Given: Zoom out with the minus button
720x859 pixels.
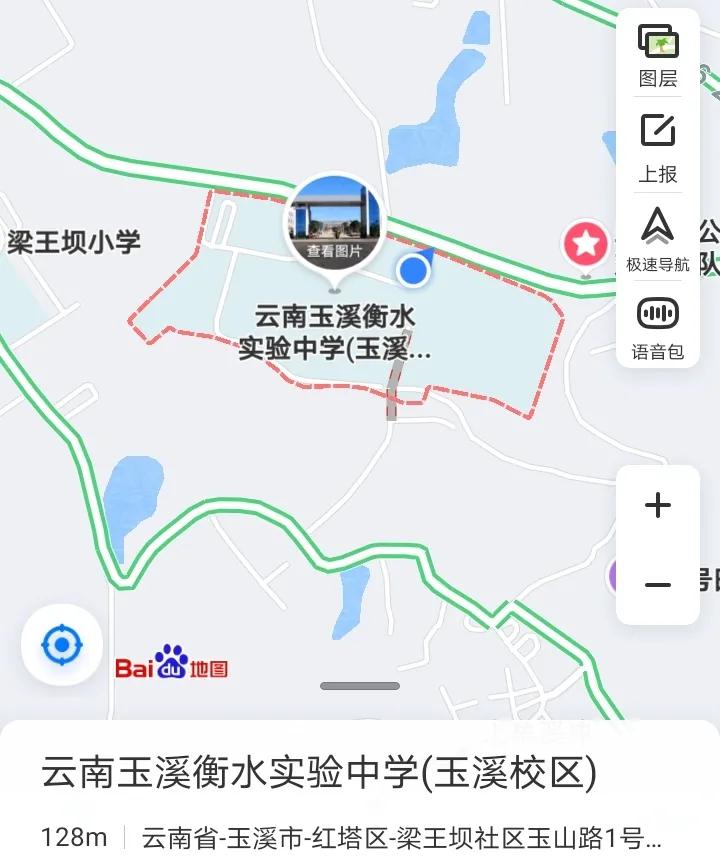Looking at the screenshot, I should pos(658,585).
